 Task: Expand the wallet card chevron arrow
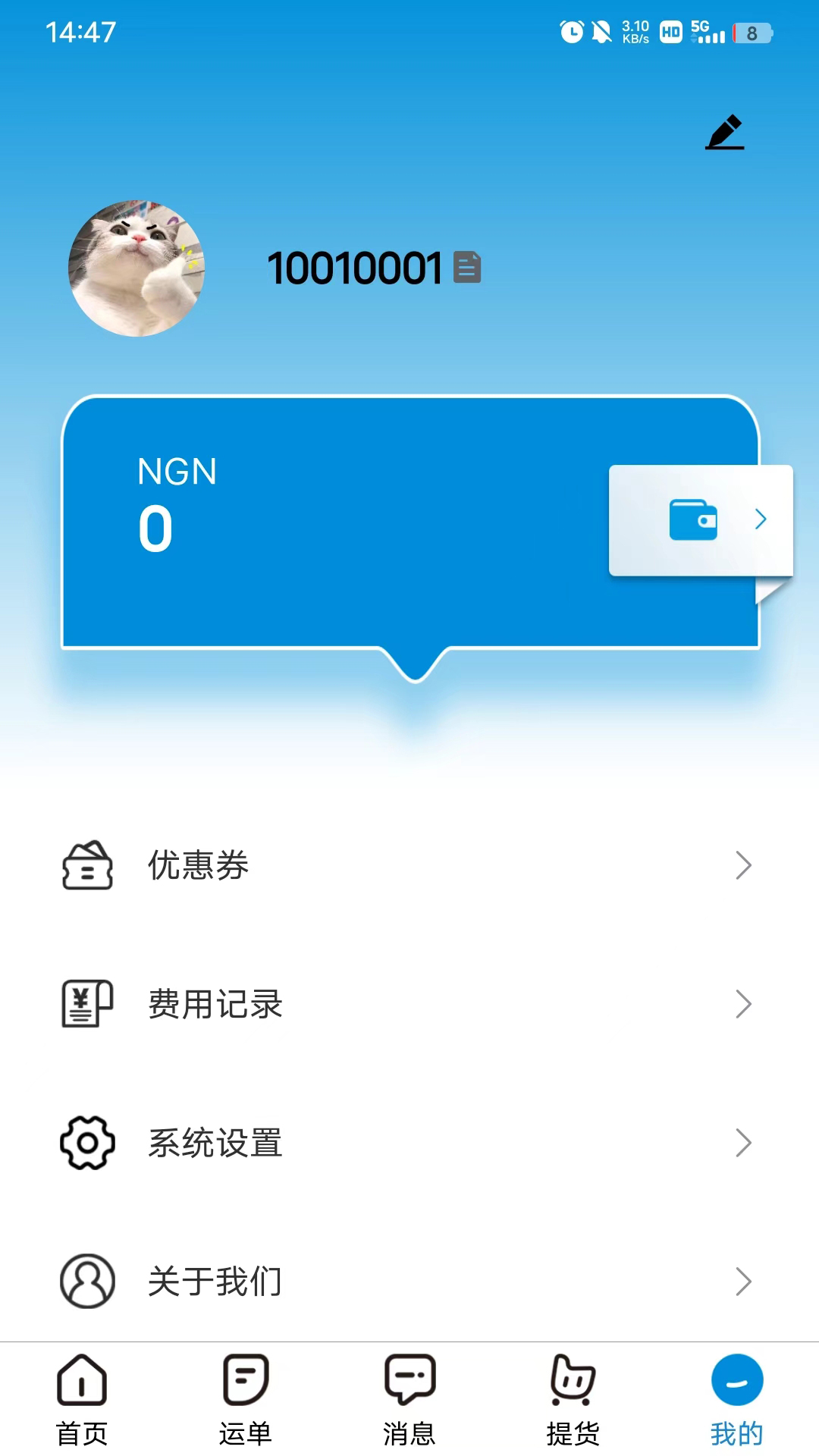tap(760, 519)
